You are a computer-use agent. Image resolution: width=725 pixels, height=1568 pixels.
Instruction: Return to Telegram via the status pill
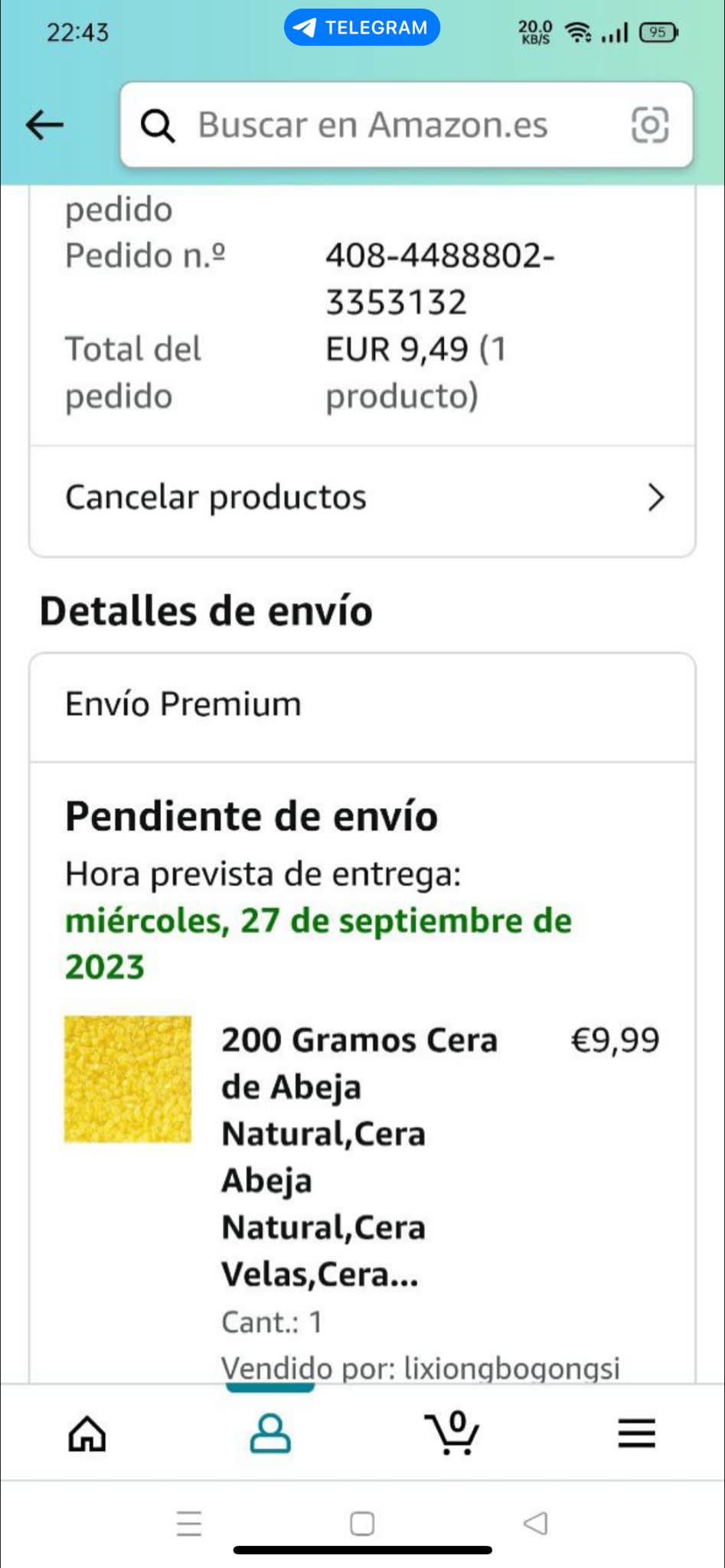pos(362,28)
